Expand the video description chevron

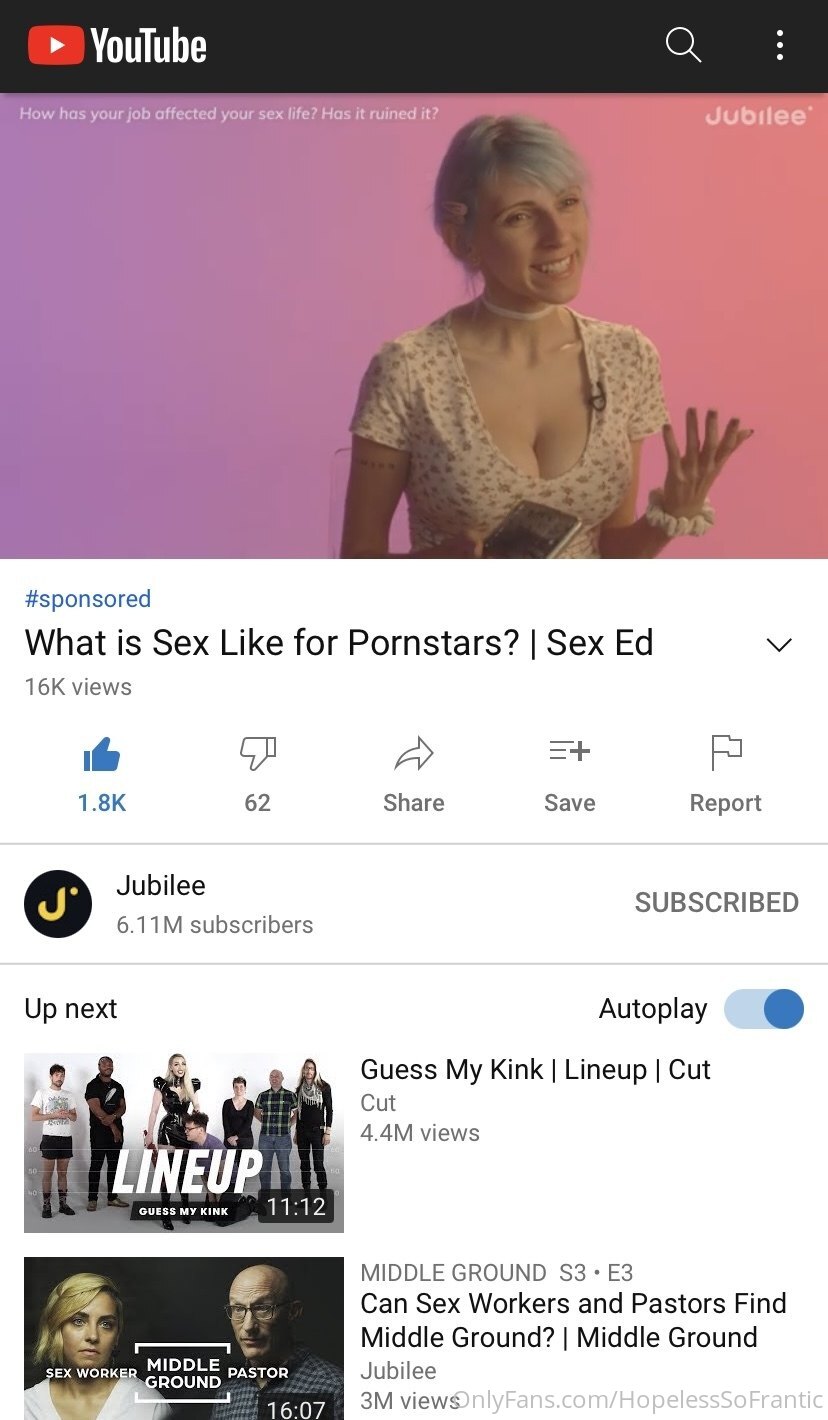coord(778,644)
